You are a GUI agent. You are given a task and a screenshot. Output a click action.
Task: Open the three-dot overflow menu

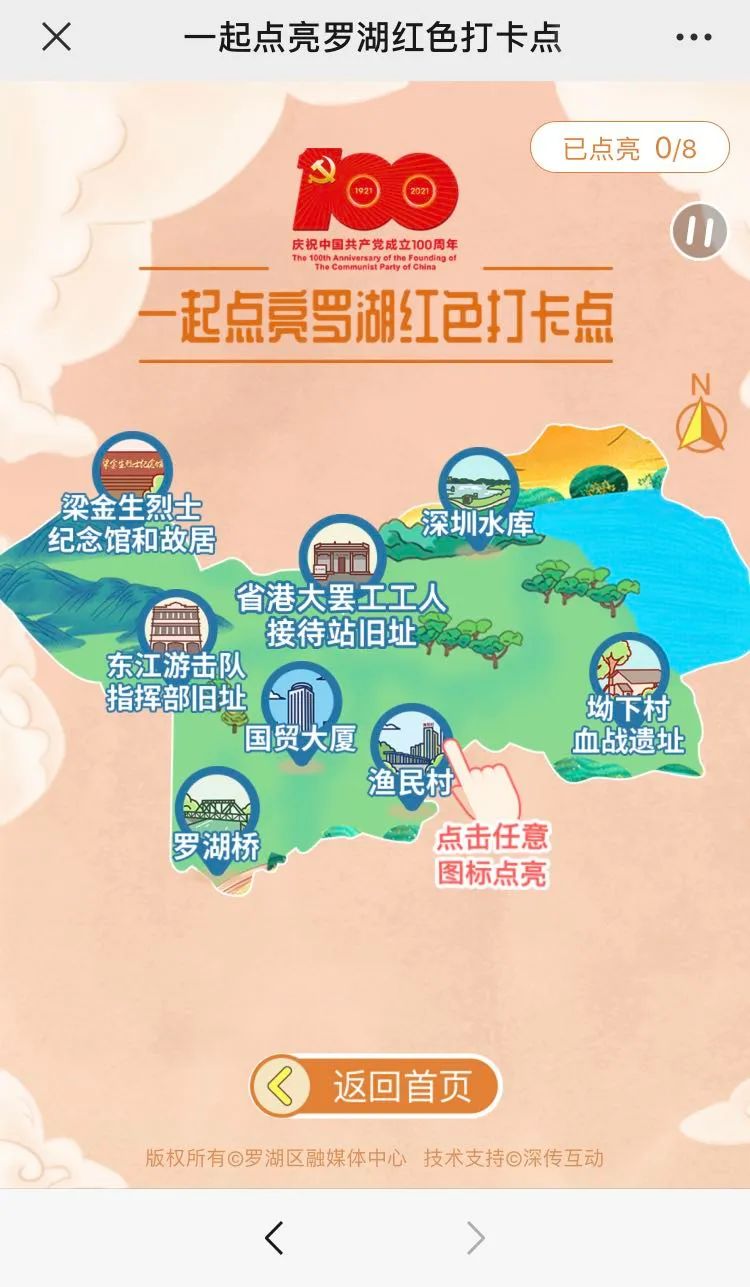[x=693, y=38]
